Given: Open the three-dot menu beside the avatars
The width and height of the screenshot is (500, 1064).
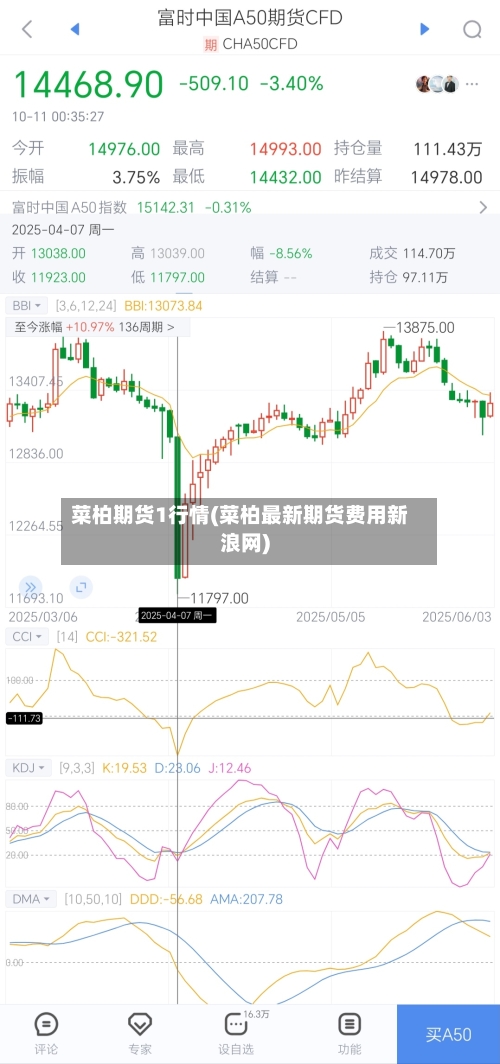Looking at the screenshot, I should coord(472,84).
